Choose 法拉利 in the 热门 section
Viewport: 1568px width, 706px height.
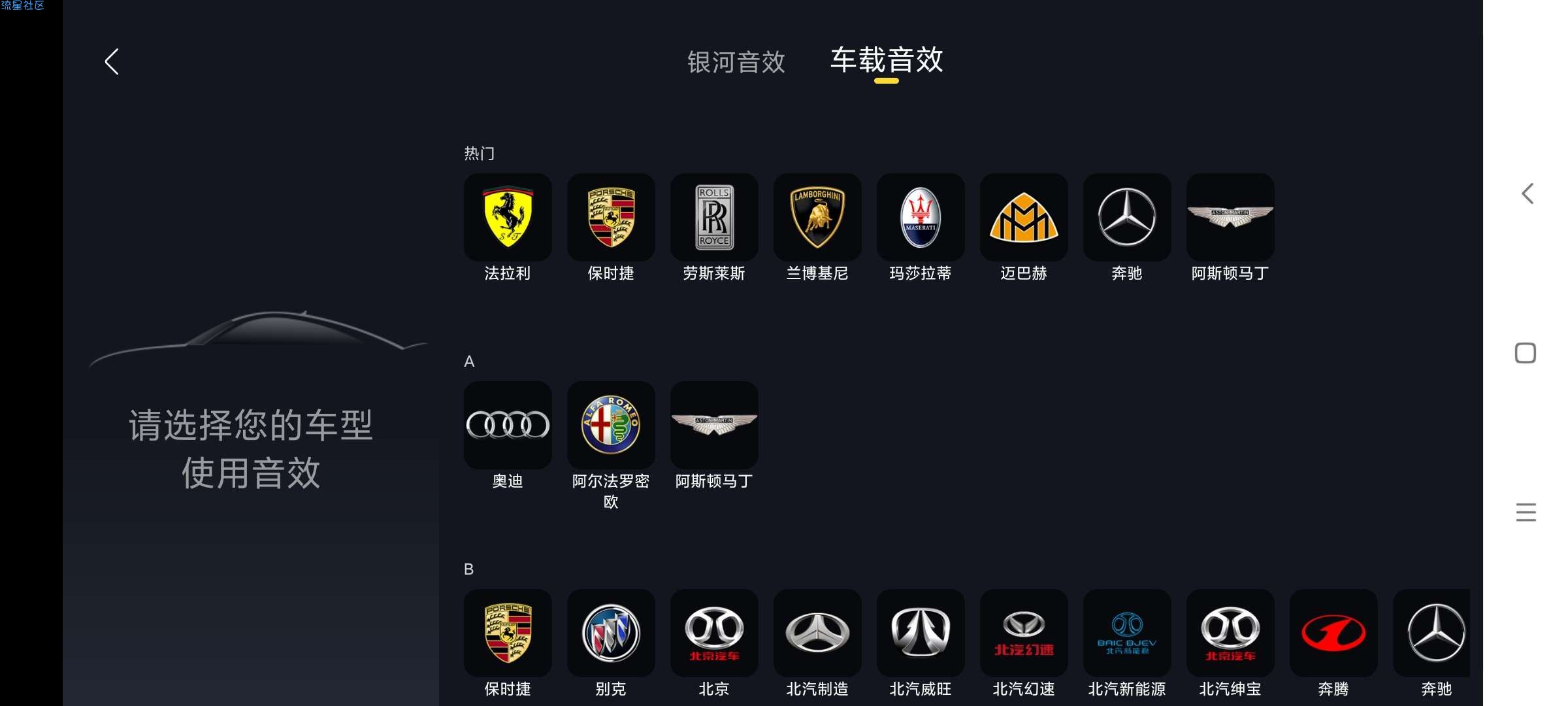click(508, 218)
